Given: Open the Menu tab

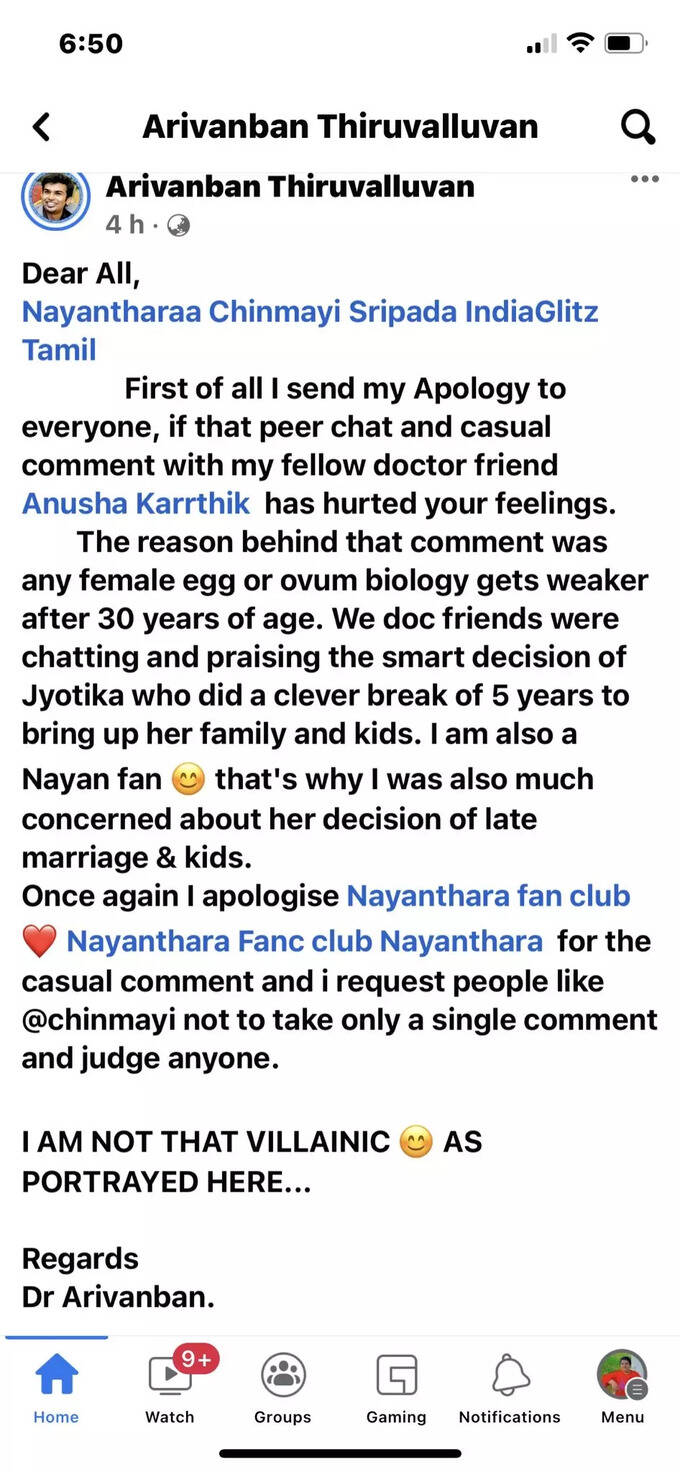Looking at the screenshot, I should click(622, 1387).
